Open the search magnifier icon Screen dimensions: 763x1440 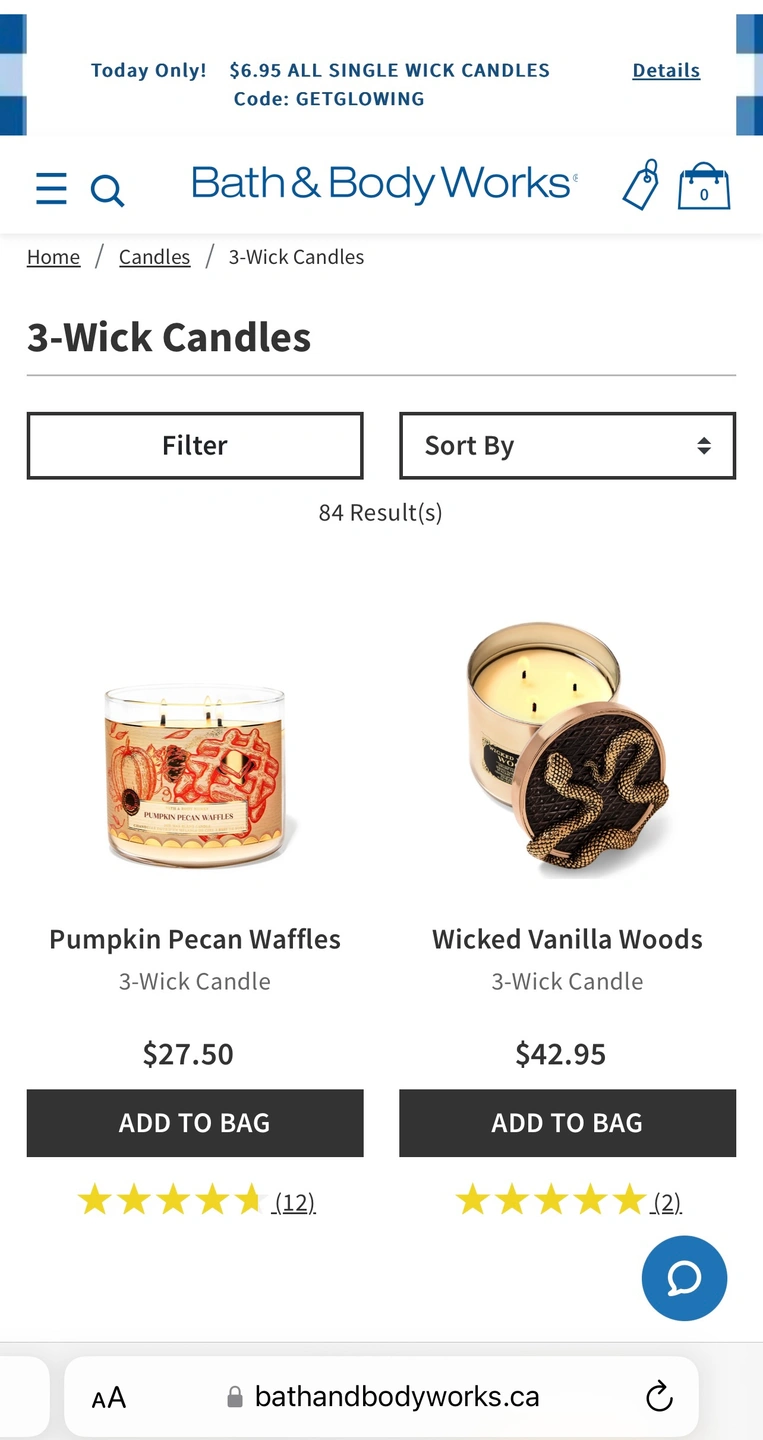pyautogui.click(x=108, y=189)
